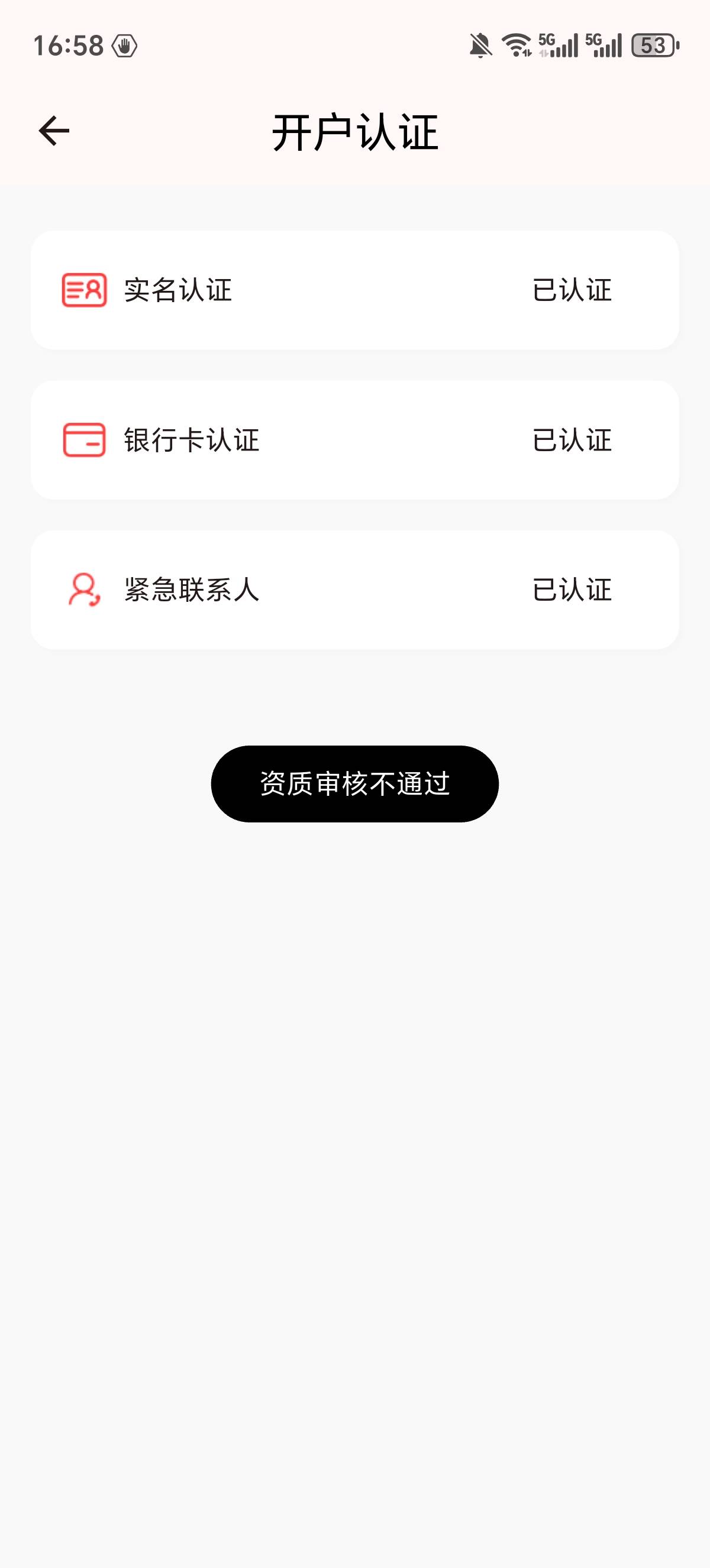
Task: Open the 实名认证 row
Action: [x=355, y=290]
